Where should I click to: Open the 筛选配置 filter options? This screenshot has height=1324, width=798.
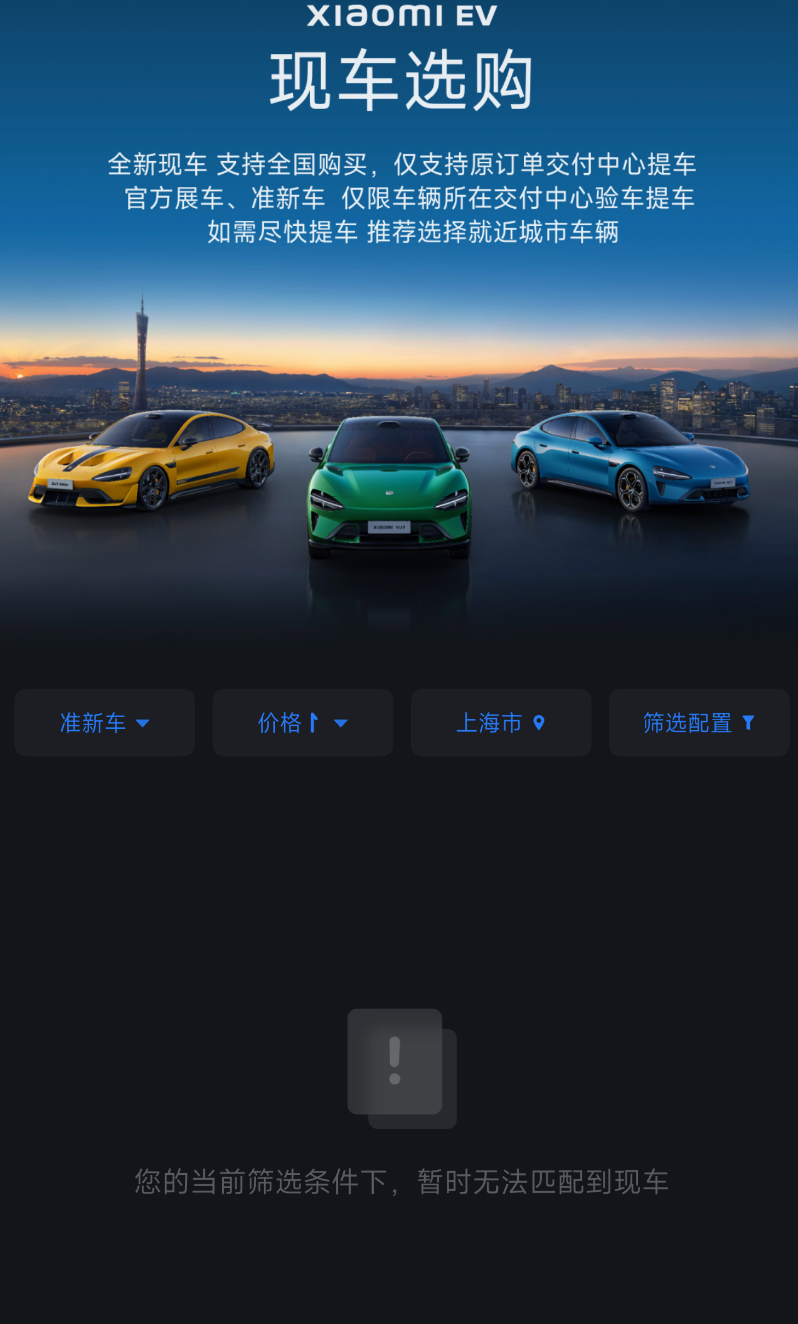click(698, 722)
